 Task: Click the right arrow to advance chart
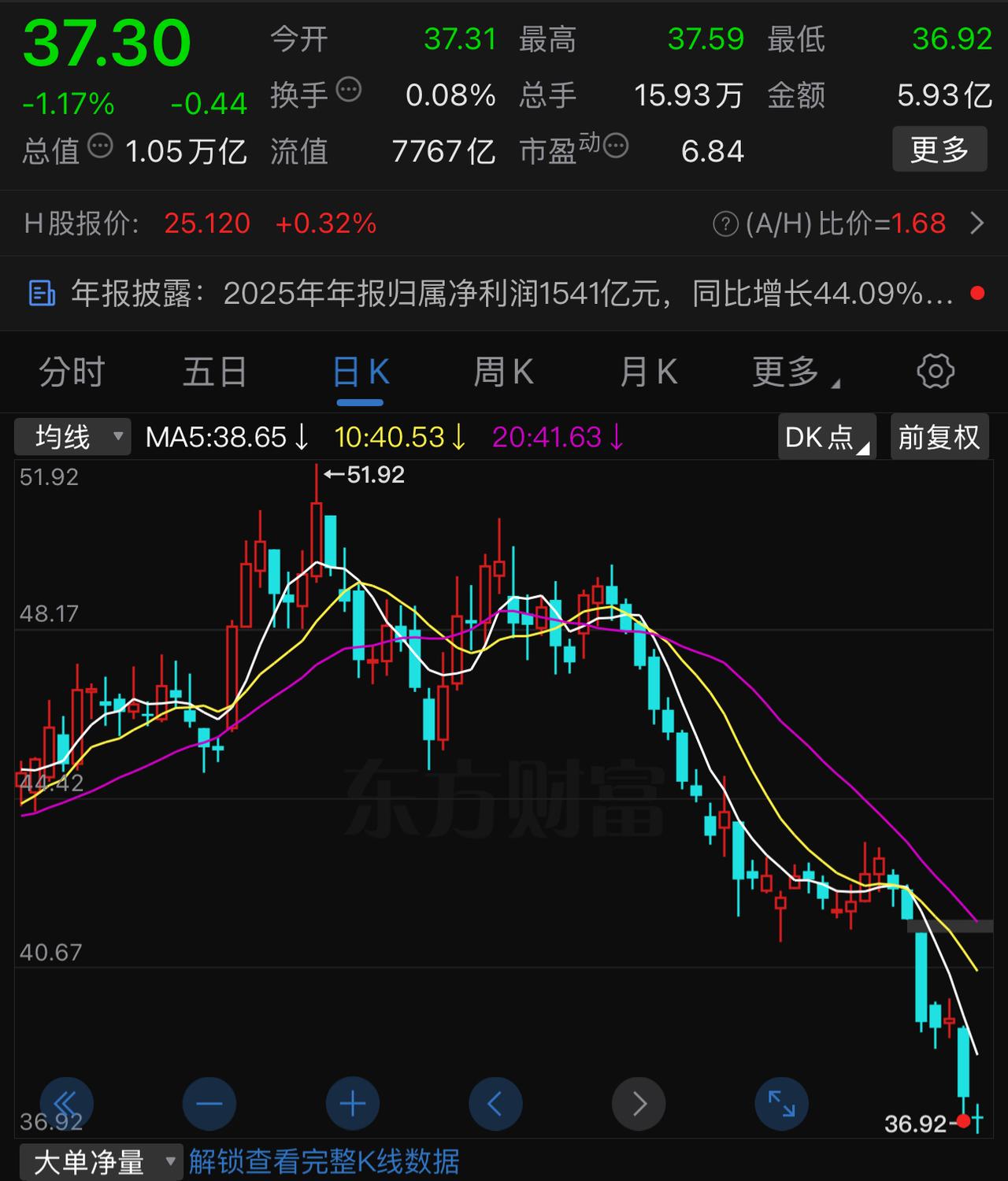(639, 1103)
